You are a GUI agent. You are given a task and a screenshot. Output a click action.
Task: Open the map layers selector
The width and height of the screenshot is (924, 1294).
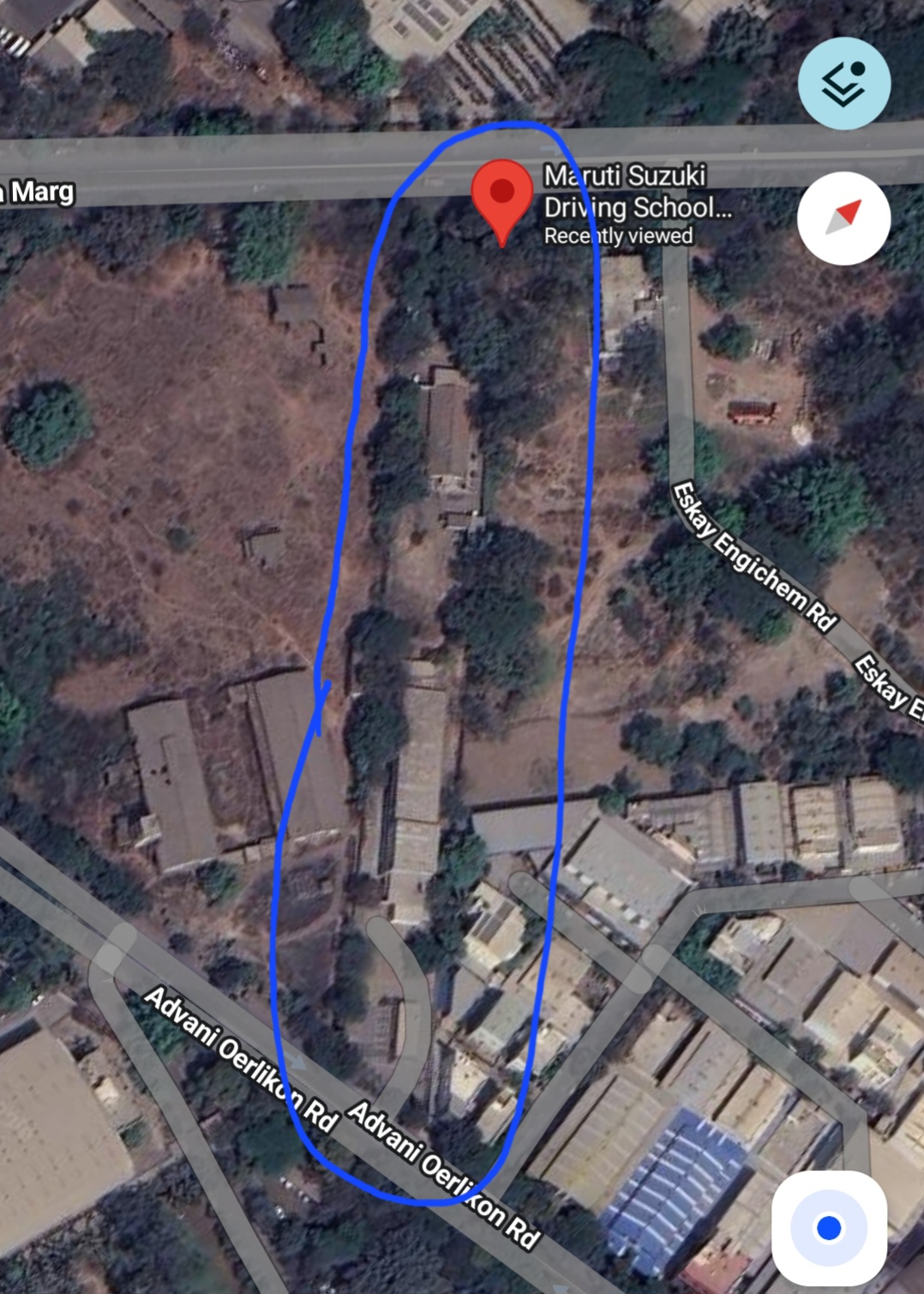coord(843,83)
